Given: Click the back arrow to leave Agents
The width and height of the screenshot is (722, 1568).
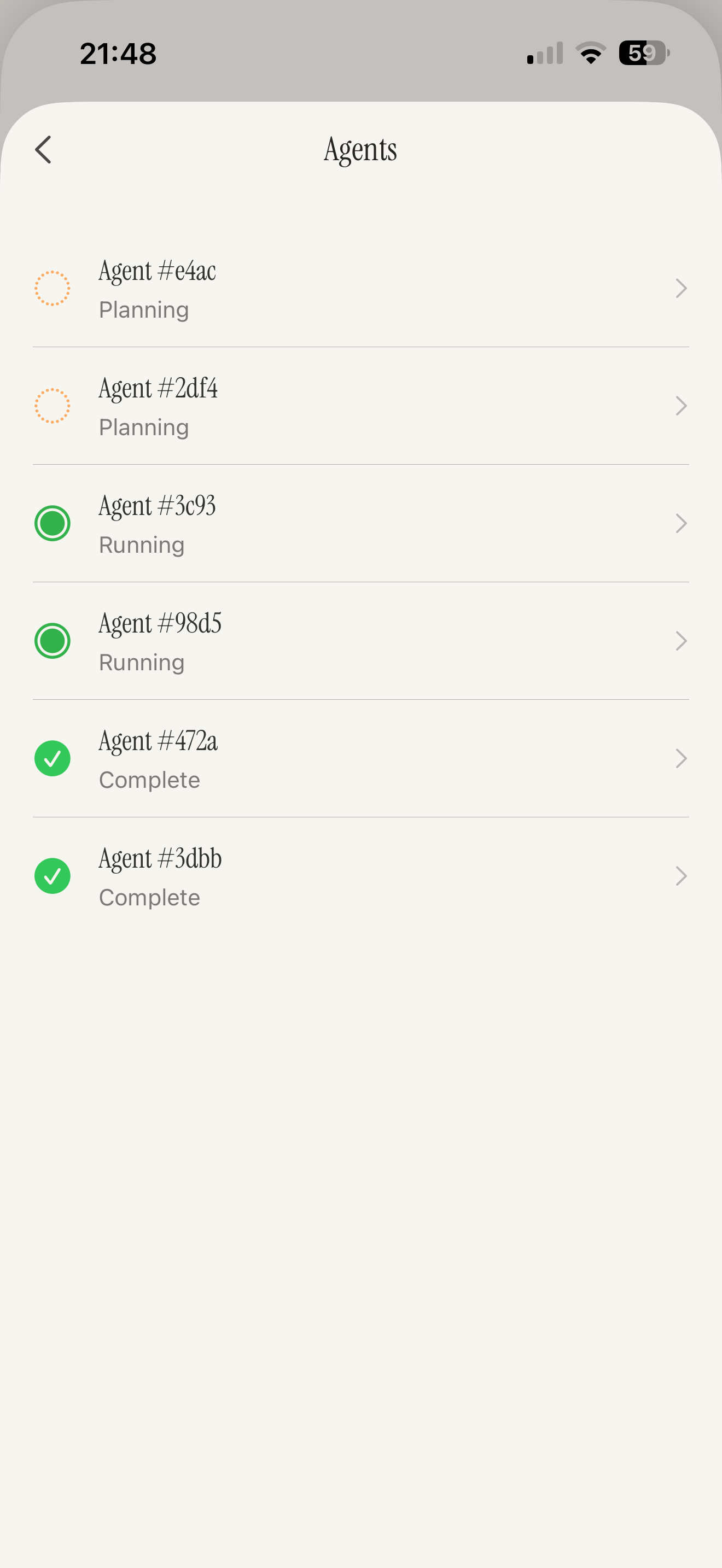Looking at the screenshot, I should (44, 149).
